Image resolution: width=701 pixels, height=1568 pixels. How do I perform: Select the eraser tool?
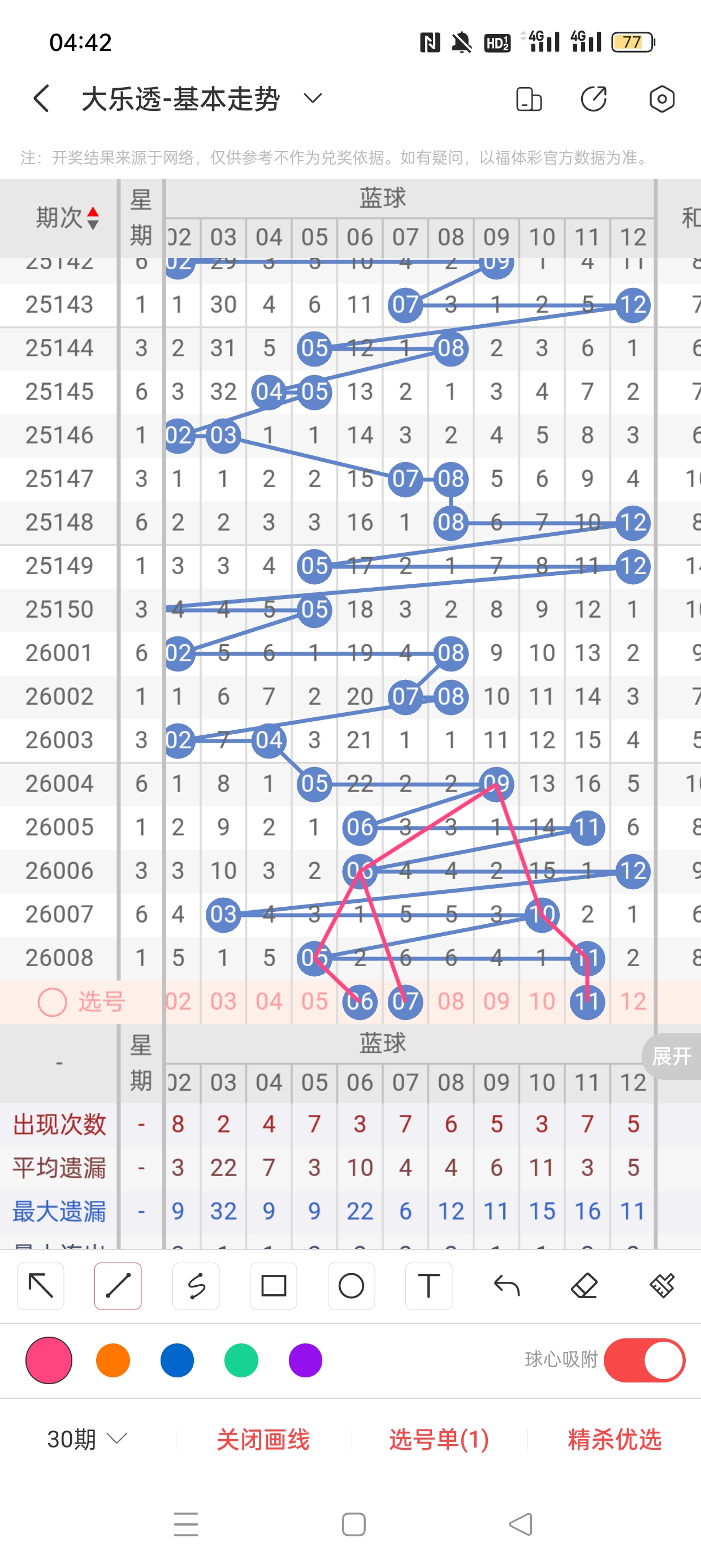584,1286
